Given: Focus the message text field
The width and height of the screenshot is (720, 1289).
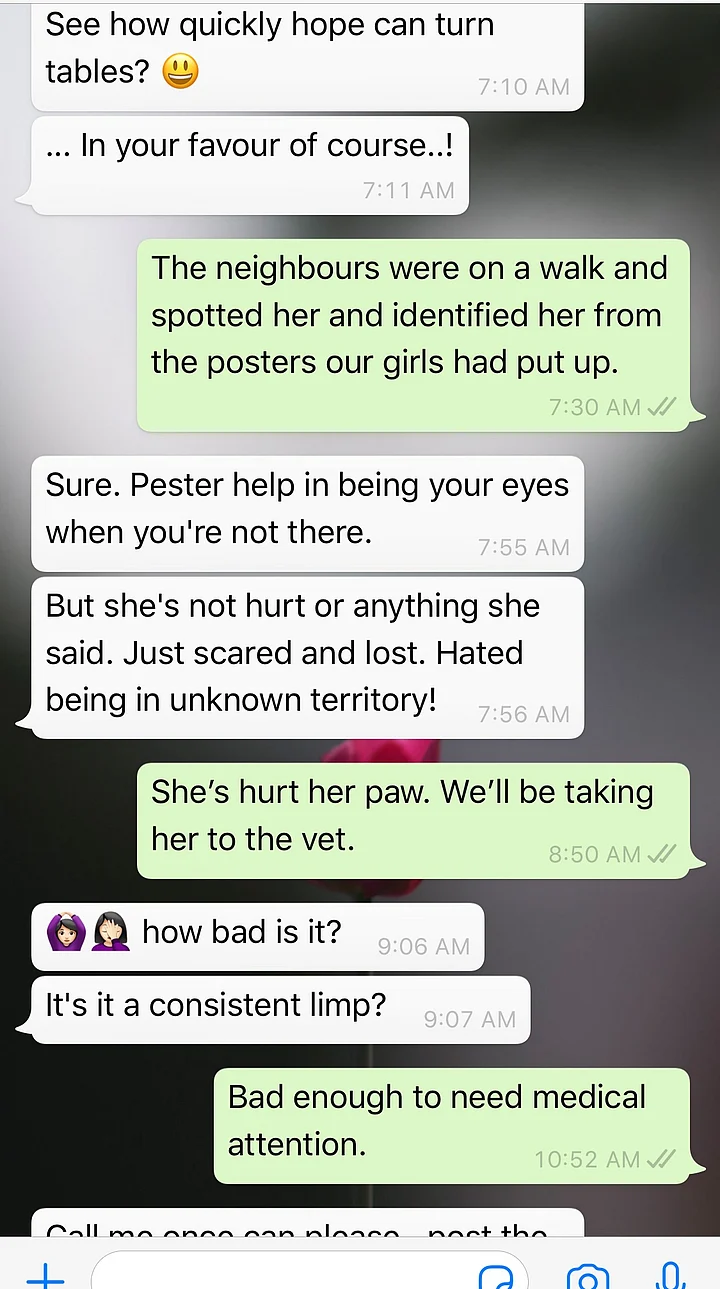Looking at the screenshot, I should tap(280, 1275).
